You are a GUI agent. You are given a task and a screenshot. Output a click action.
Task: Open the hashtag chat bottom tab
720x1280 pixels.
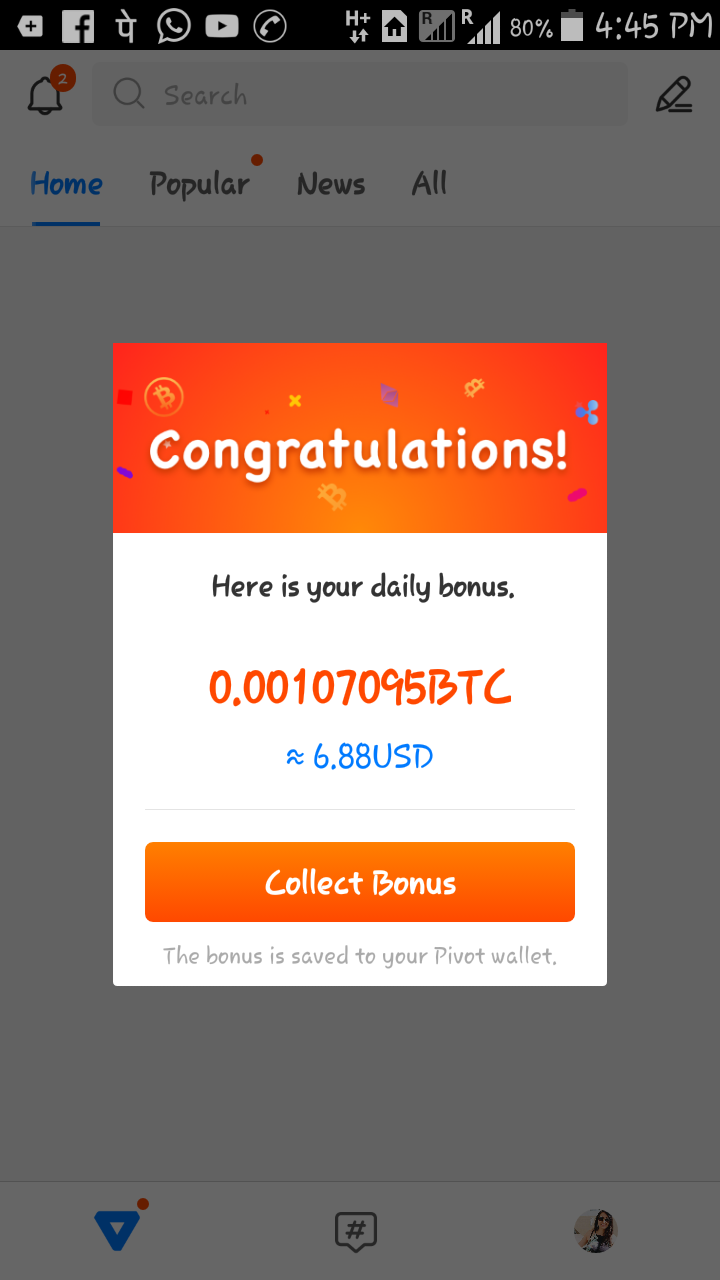(x=355, y=1231)
